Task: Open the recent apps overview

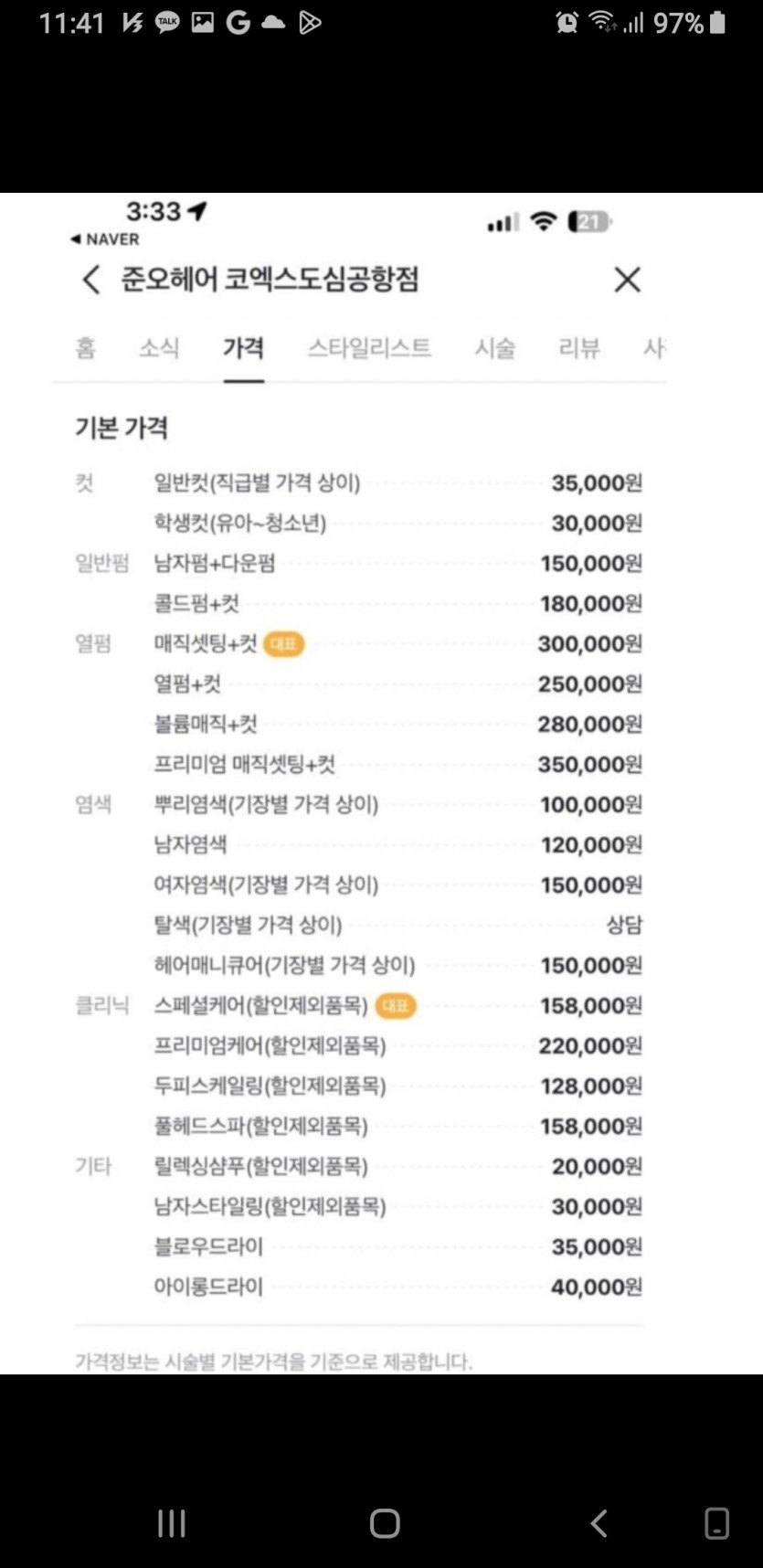Action: [x=172, y=1523]
